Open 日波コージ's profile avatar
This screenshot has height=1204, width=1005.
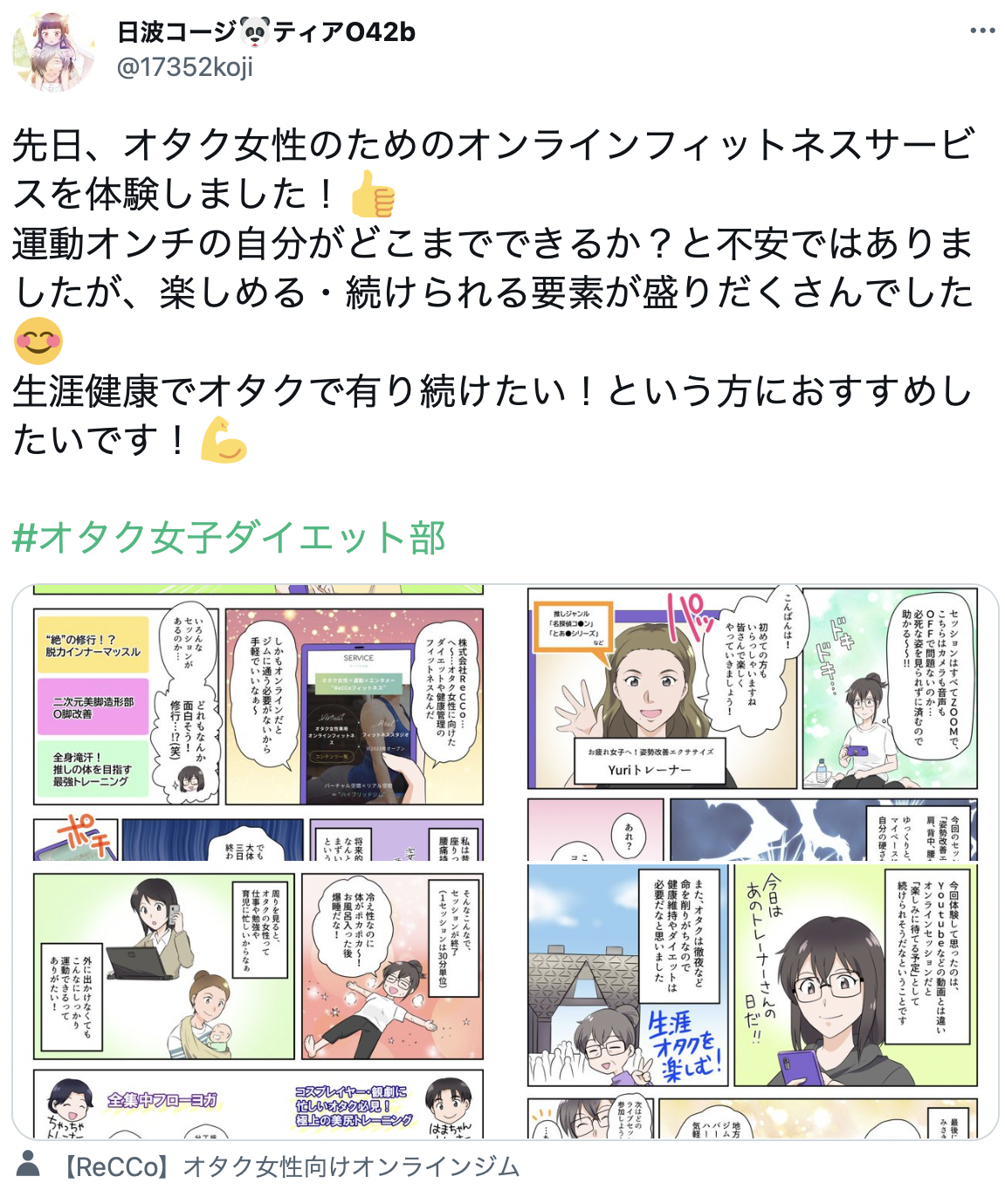pos(54,52)
